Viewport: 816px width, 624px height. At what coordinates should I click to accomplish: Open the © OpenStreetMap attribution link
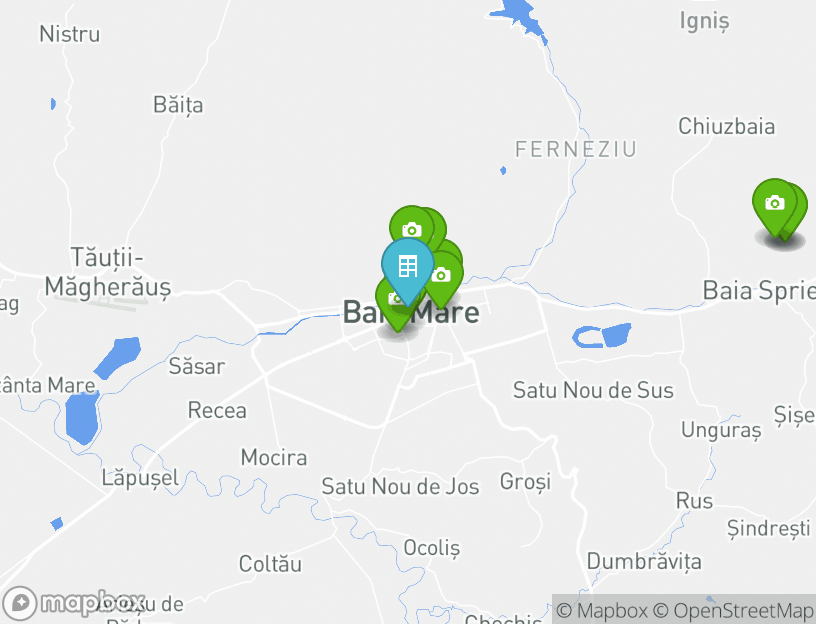pyautogui.click(x=733, y=610)
